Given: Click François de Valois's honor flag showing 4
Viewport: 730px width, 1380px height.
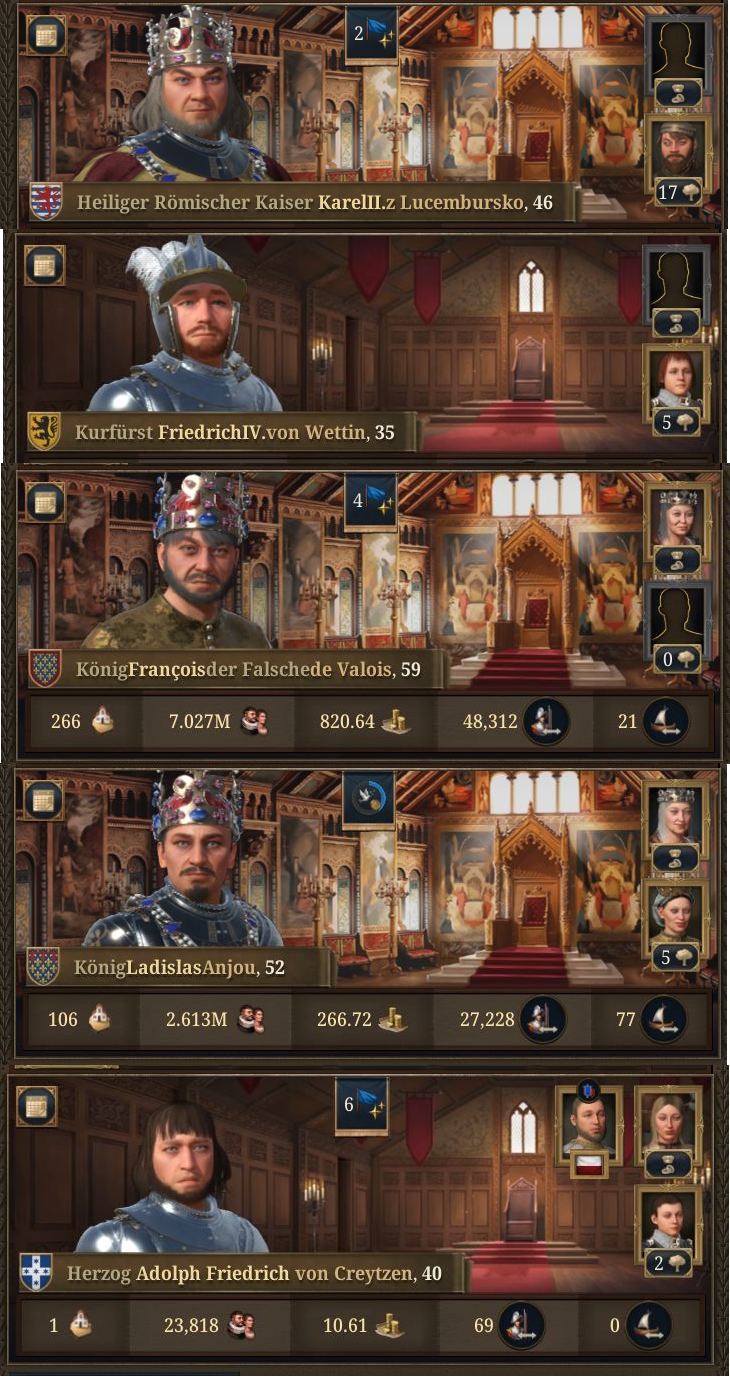Looking at the screenshot, I should pos(372,500).
